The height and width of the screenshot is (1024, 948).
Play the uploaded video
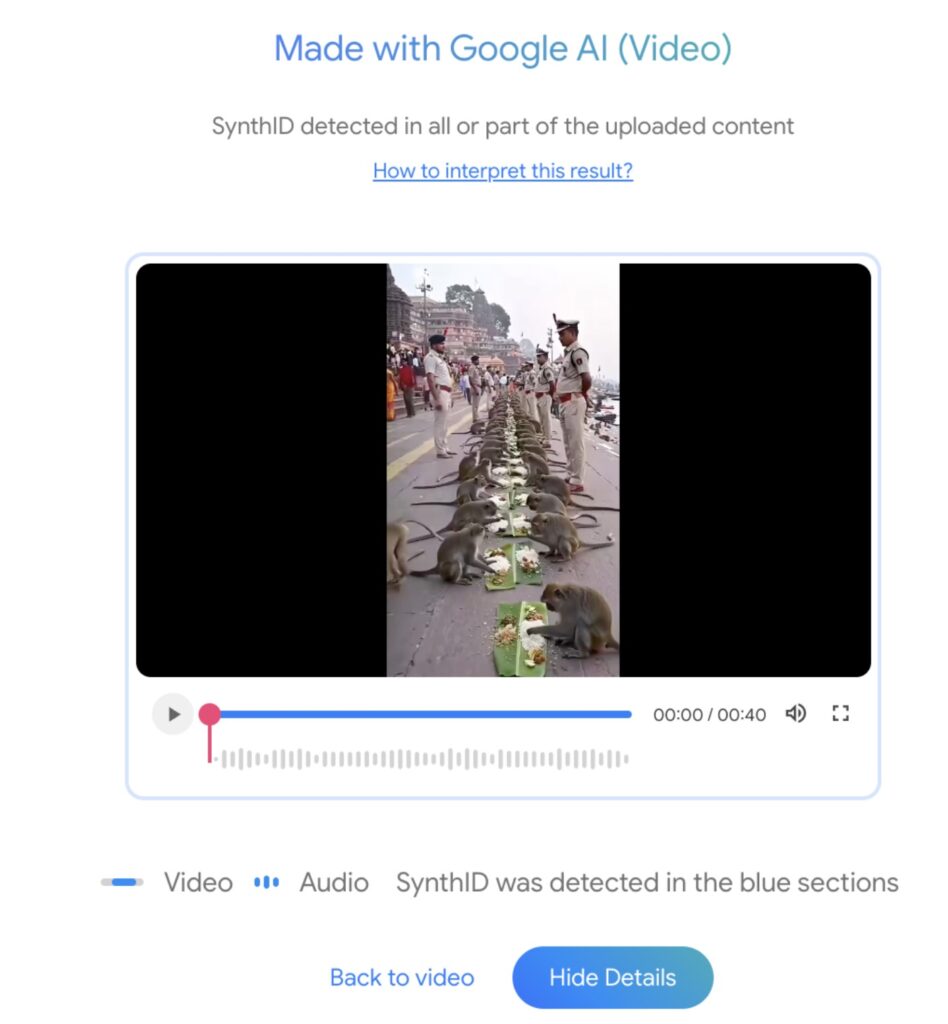point(173,714)
